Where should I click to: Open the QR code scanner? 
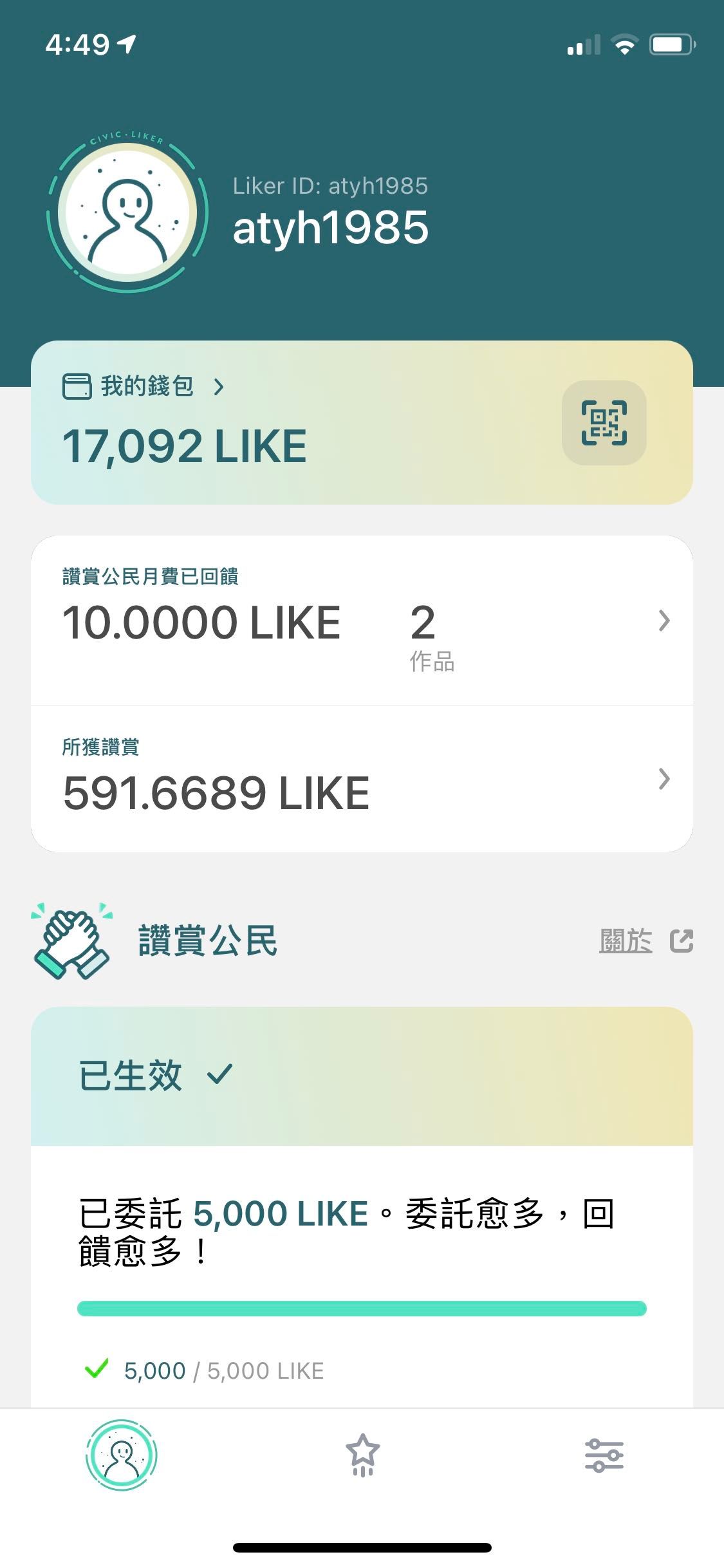point(604,423)
